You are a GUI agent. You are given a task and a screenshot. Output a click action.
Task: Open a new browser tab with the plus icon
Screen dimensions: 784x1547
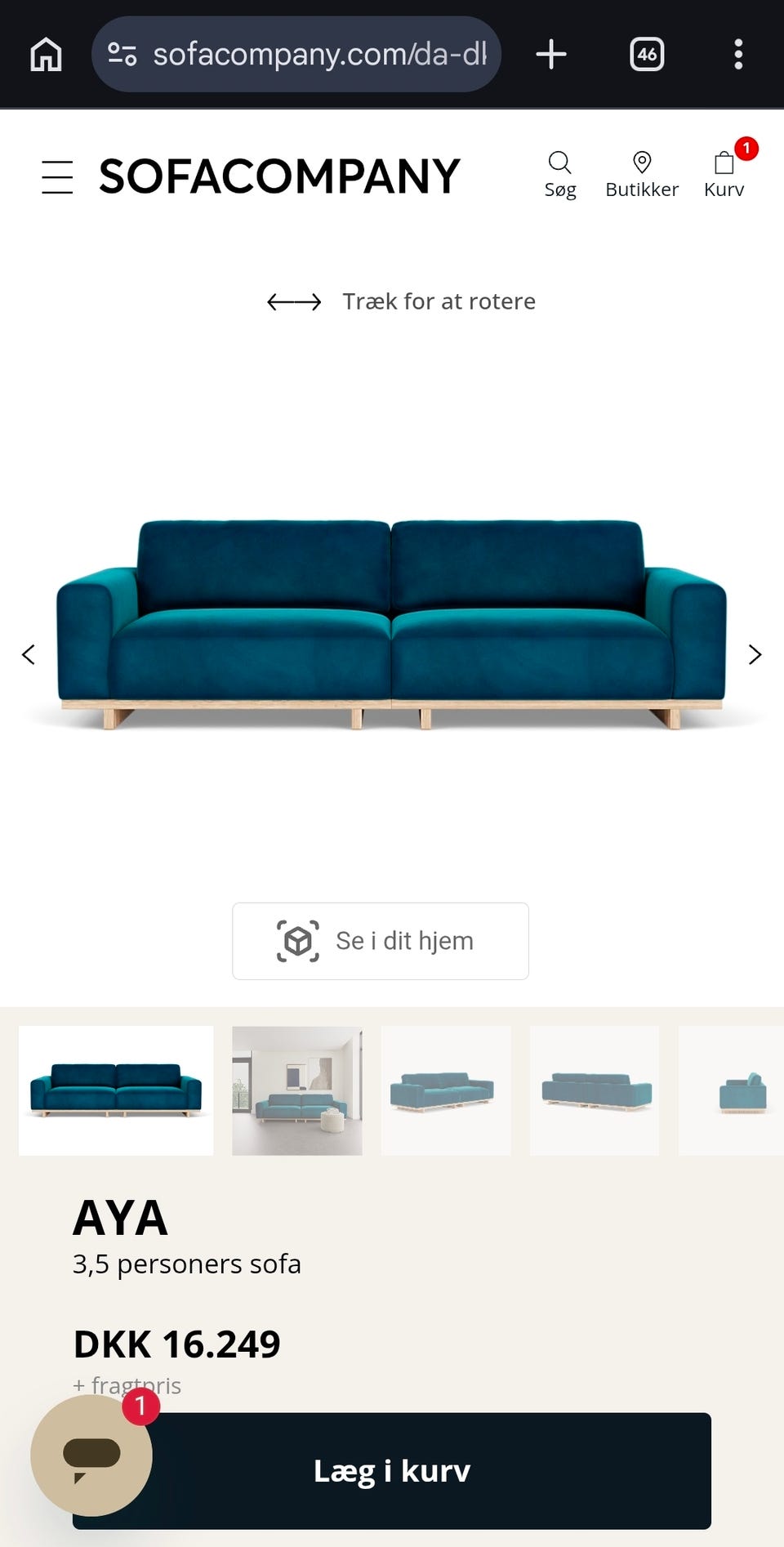(551, 54)
